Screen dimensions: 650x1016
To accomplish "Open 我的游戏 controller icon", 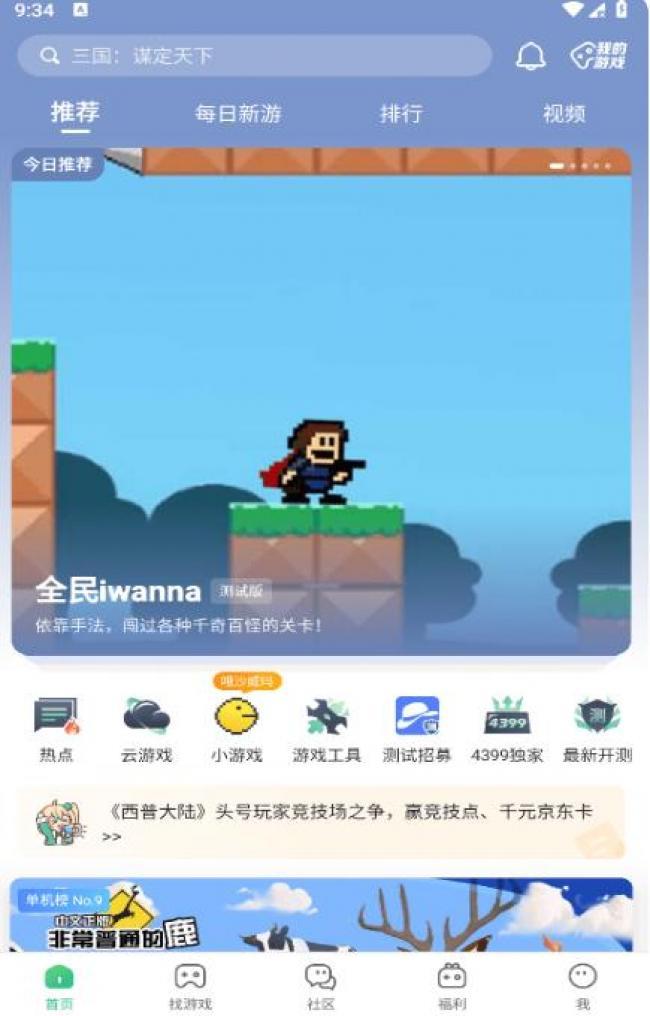I will click(x=598, y=57).
